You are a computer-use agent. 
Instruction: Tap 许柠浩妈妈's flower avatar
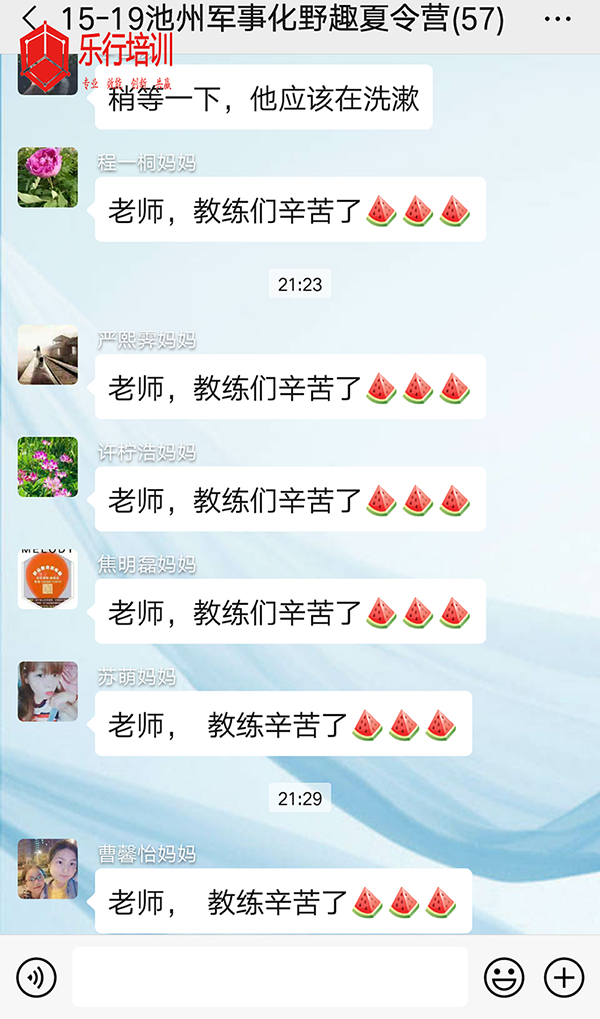point(48,467)
